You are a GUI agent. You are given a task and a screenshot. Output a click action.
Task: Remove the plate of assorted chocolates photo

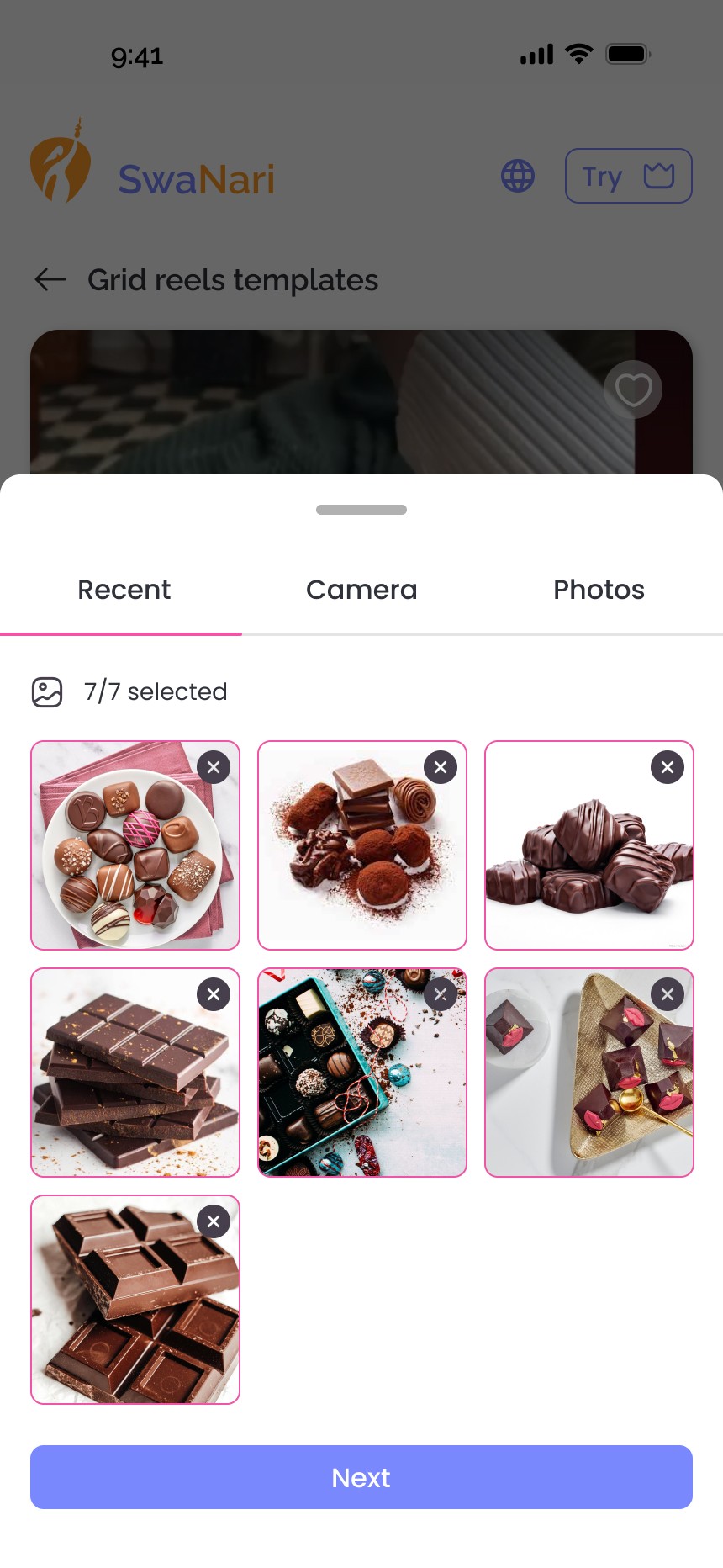point(214,767)
